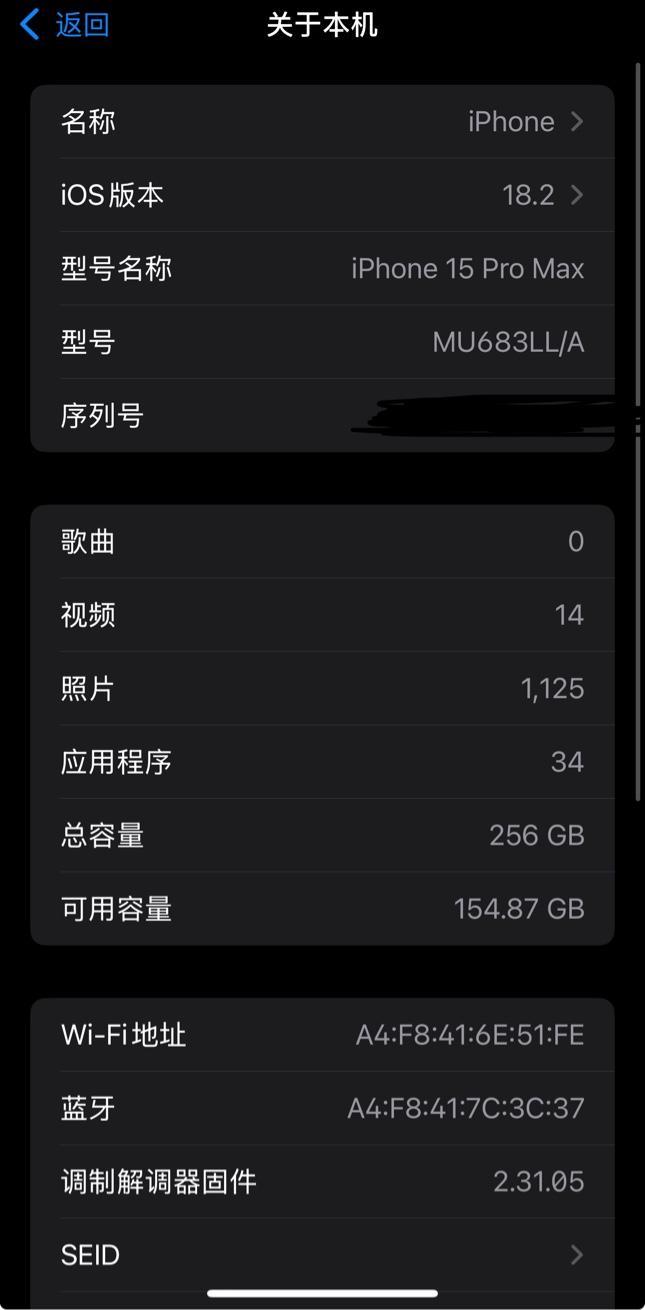Open the SEID row
The height and width of the screenshot is (1310, 645).
(x=322, y=1255)
